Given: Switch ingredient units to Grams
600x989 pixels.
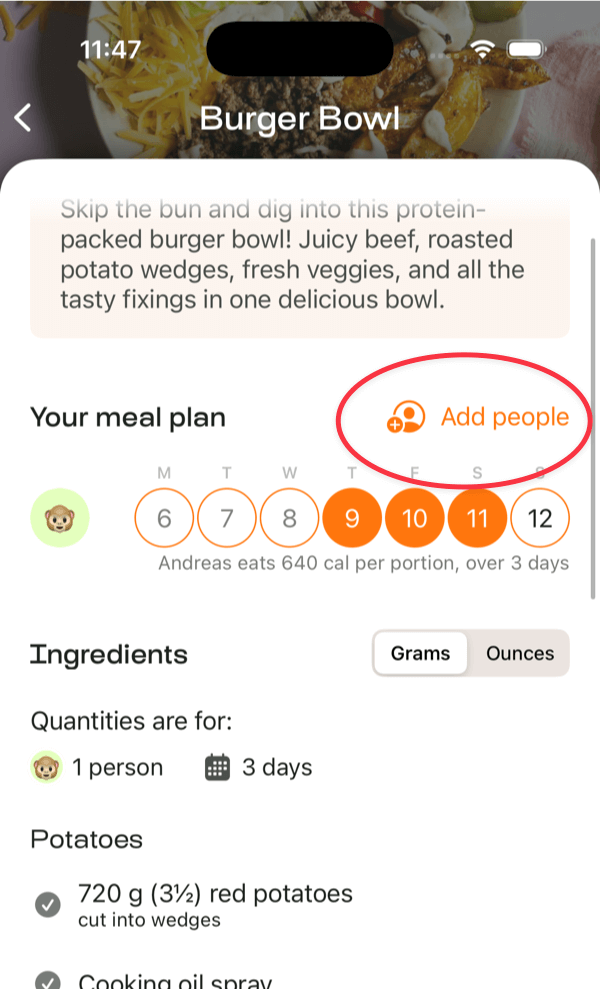Looking at the screenshot, I should [x=420, y=654].
